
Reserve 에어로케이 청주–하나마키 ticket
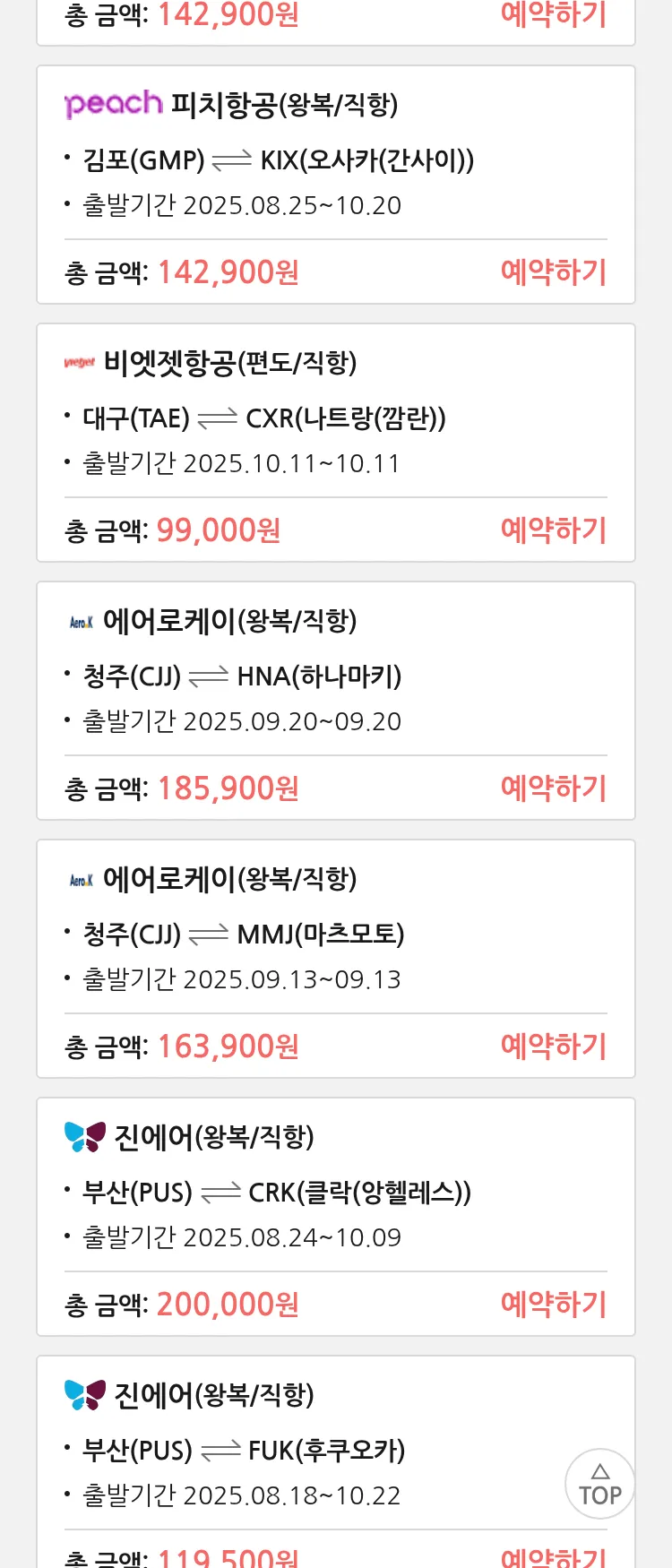553,788
